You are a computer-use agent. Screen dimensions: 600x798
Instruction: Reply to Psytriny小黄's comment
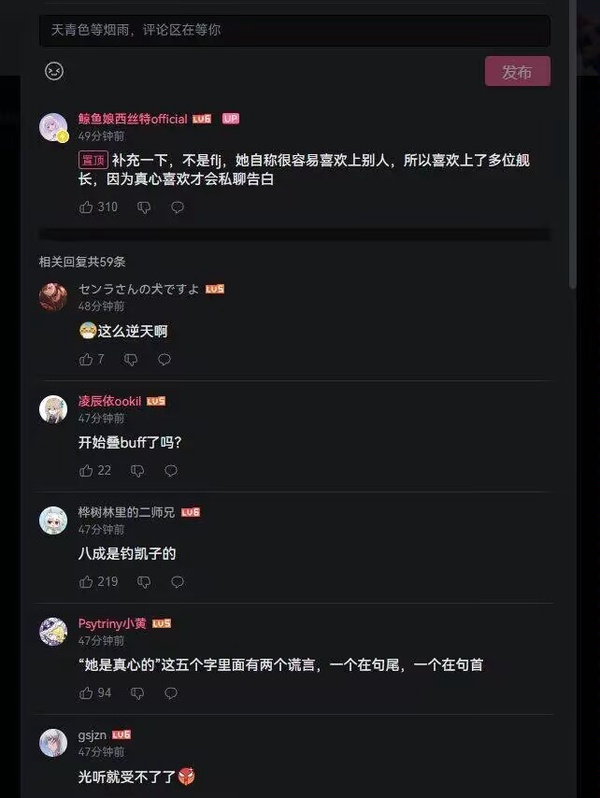pyautogui.click(x=171, y=692)
